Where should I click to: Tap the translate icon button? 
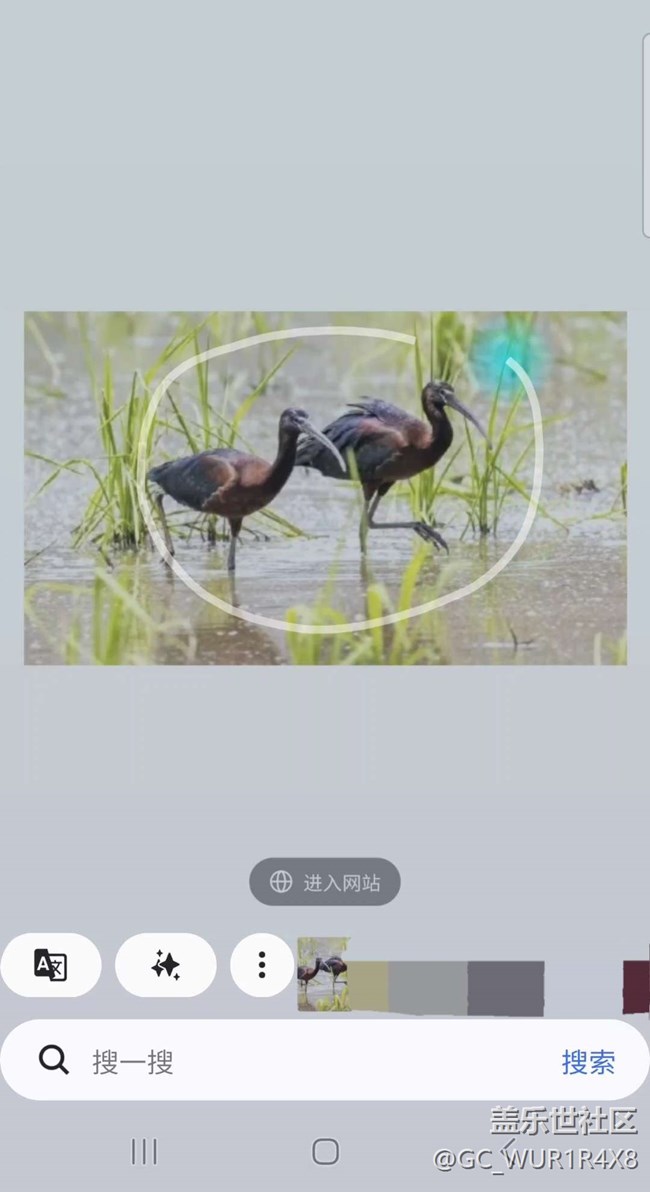51,965
